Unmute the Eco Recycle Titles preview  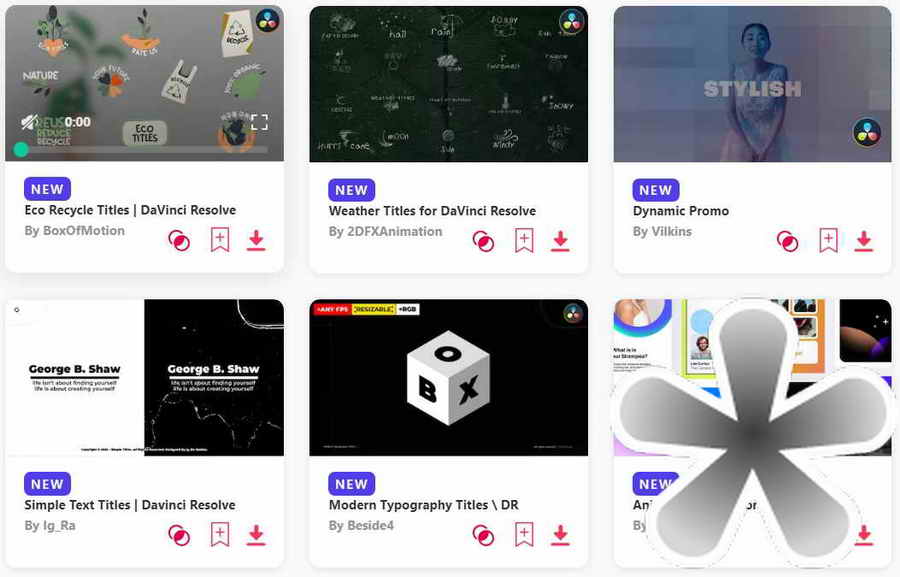point(29,122)
